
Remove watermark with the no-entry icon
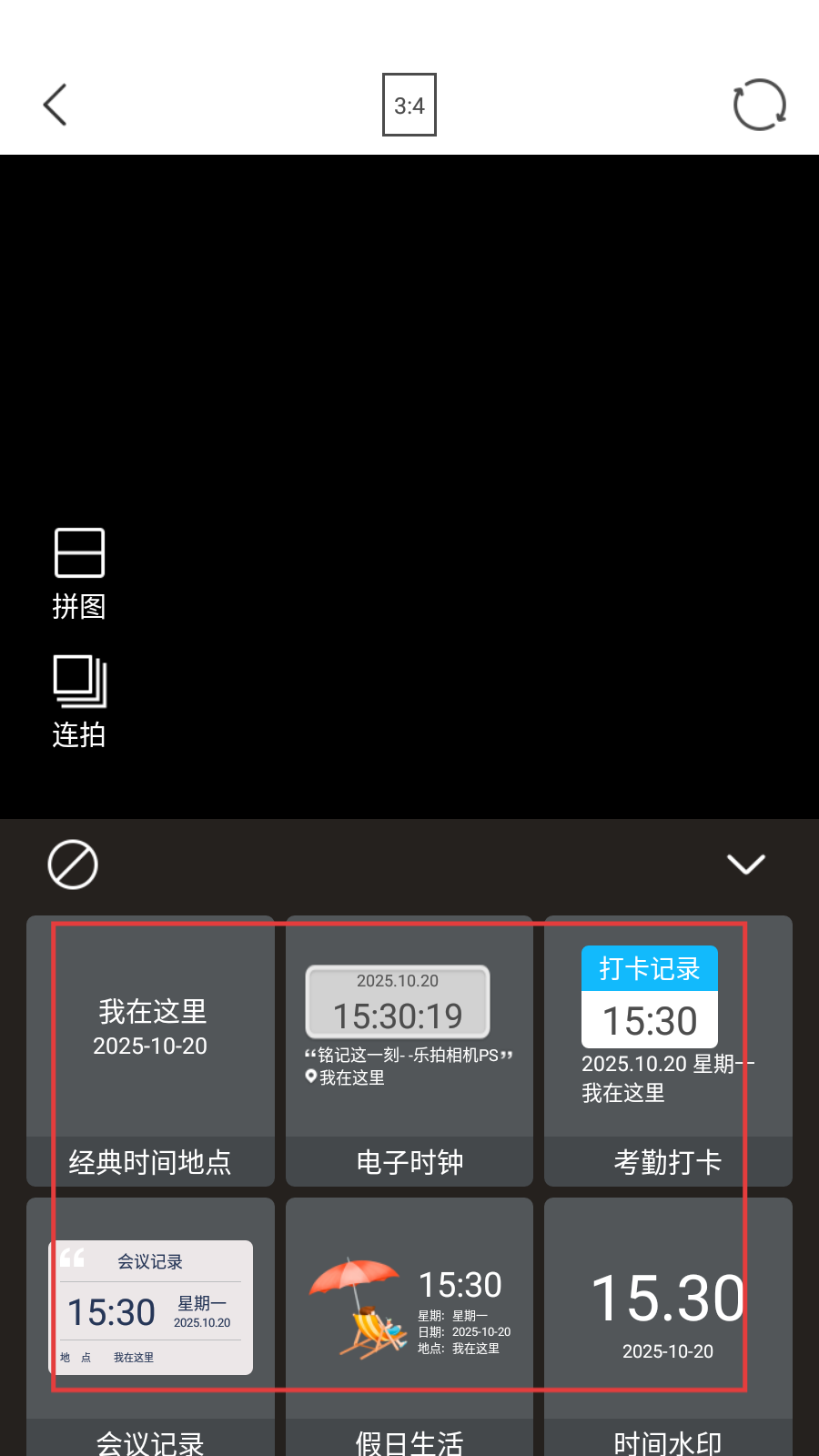tap(73, 864)
